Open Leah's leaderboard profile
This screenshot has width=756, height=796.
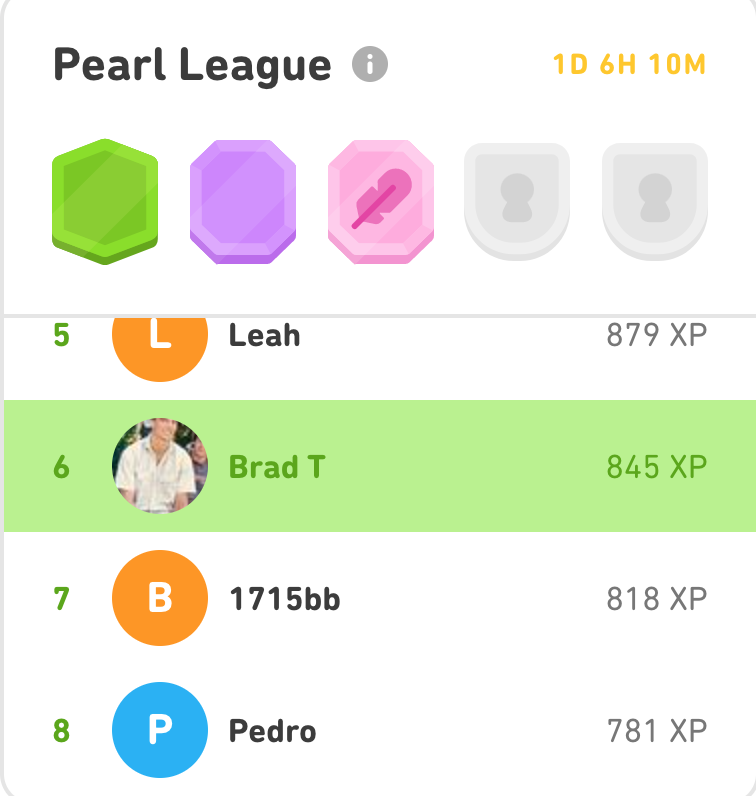coord(265,336)
